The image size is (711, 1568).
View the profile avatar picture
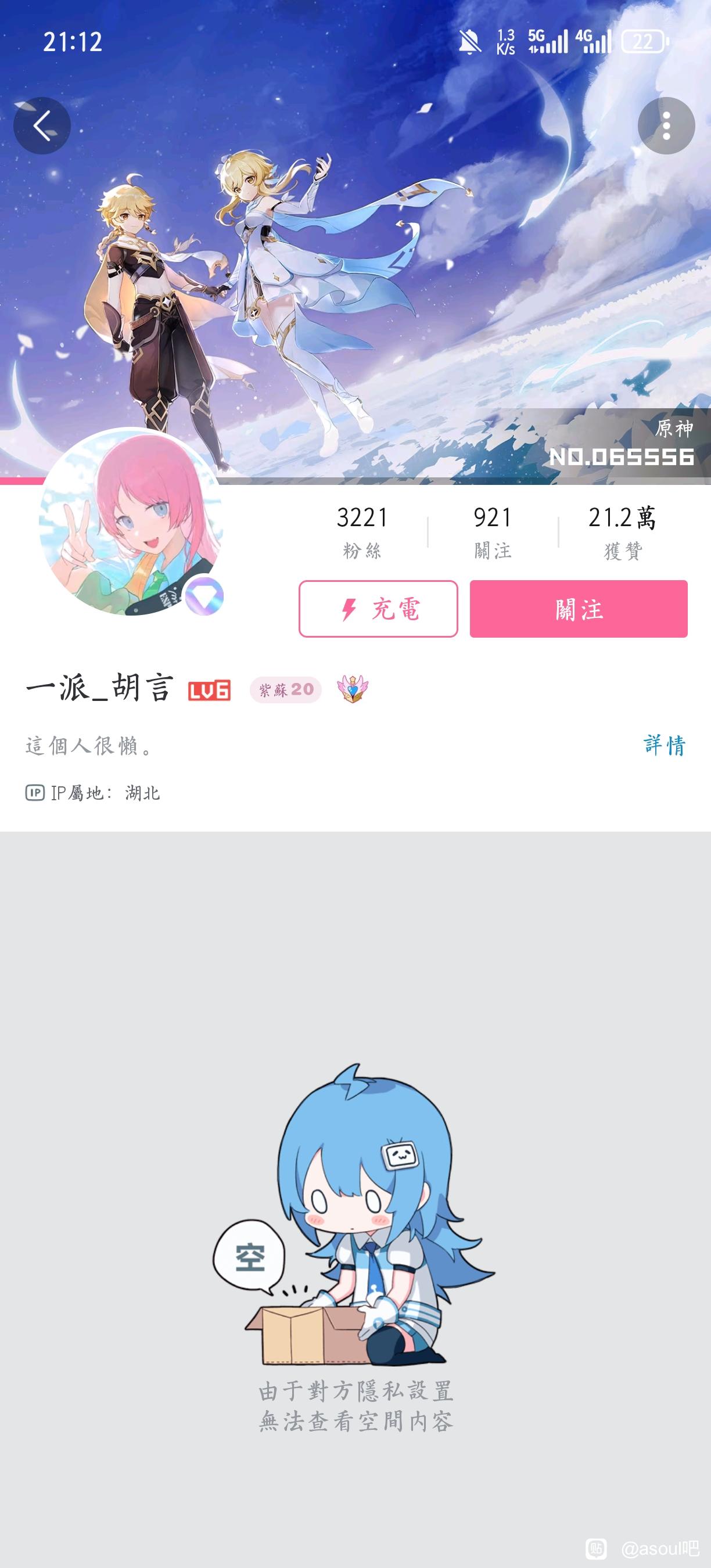[x=130, y=522]
